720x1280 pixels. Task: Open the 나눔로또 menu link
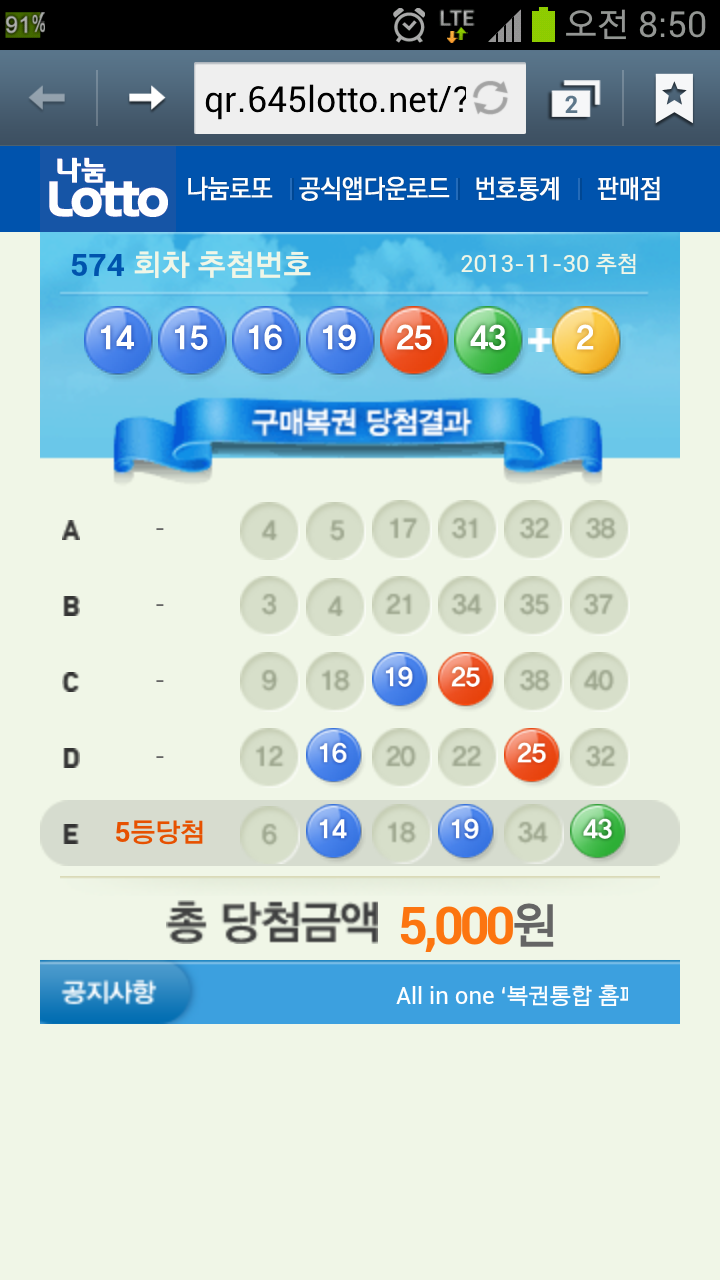coord(230,188)
